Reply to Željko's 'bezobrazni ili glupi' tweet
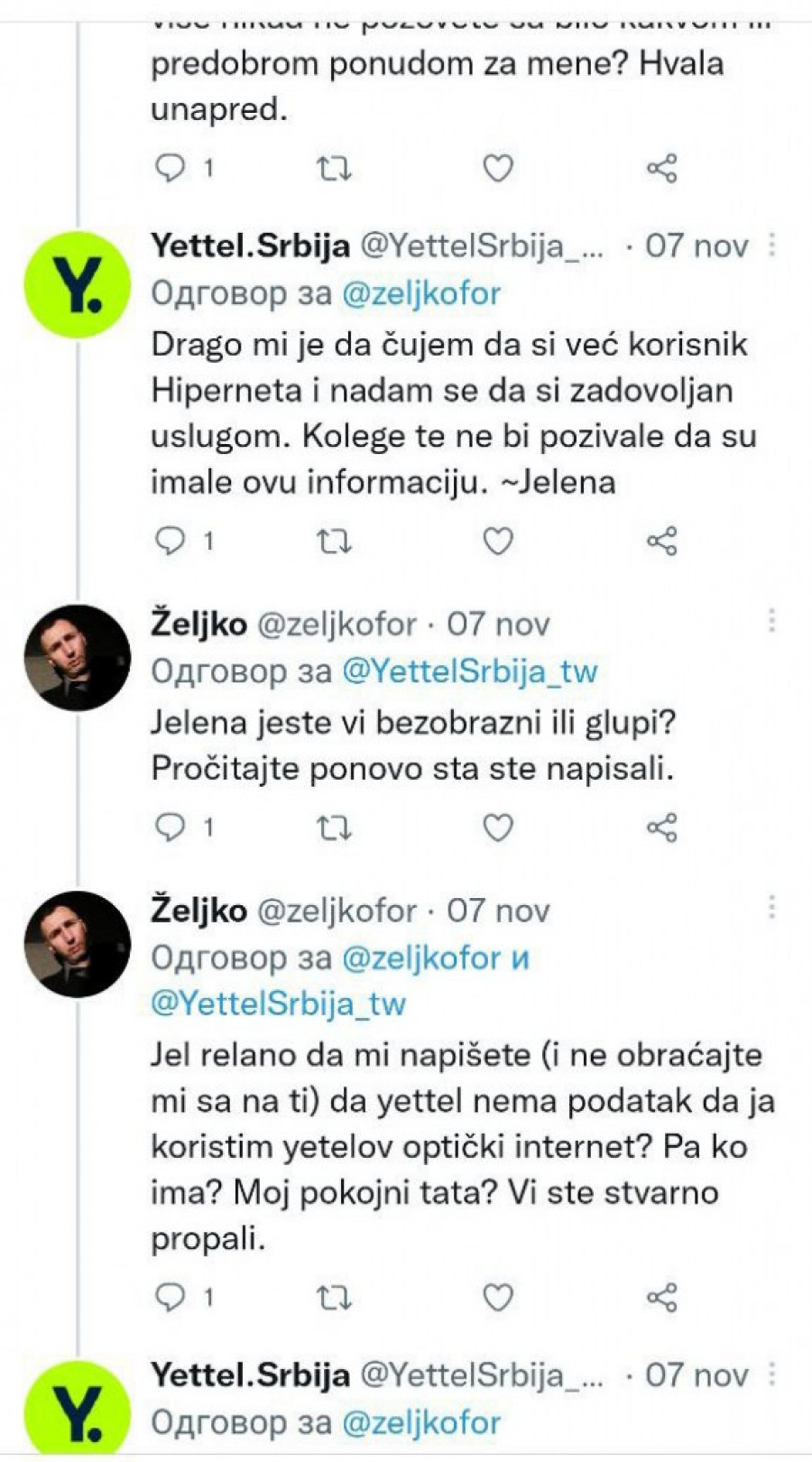The height and width of the screenshot is (1462, 812). pyautogui.click(x=171, y=827)
